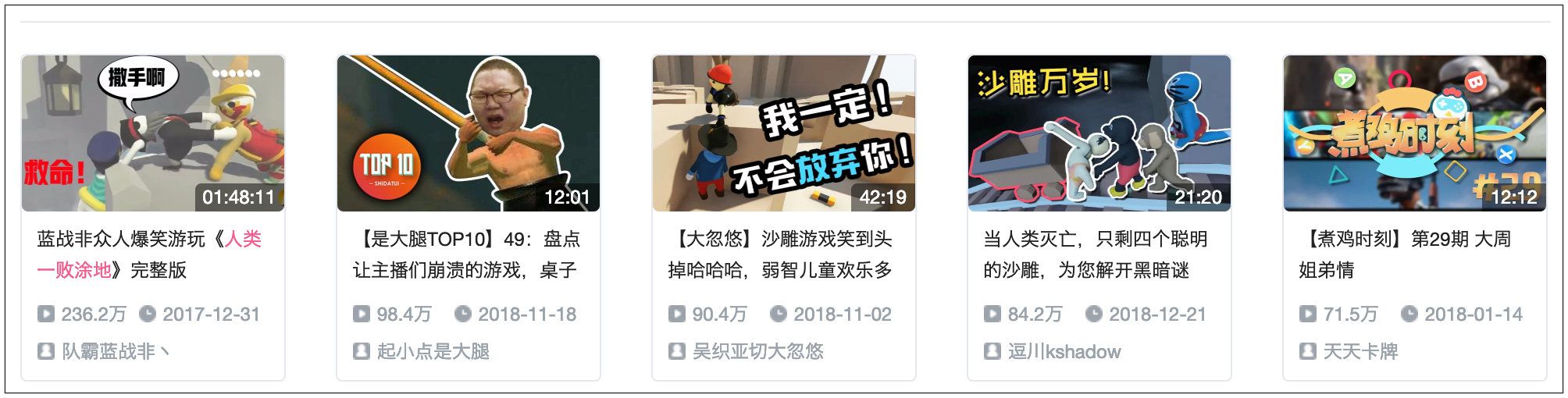The width and height of the screenshot is (1568, 398).
Task: Visit uploader 逗川kshadow's profile
Action: point(1064,352)
